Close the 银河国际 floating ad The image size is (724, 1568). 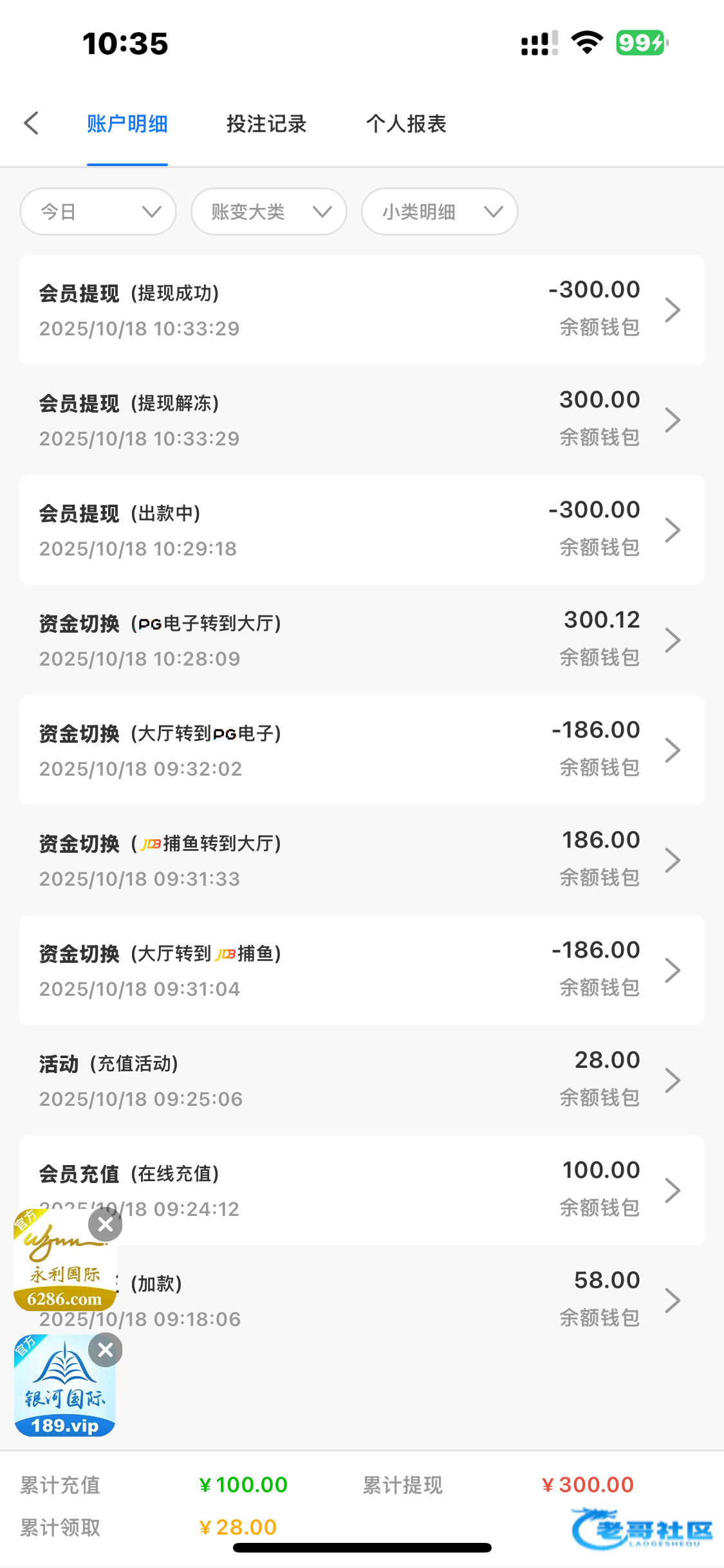(x=106, y=1350)
